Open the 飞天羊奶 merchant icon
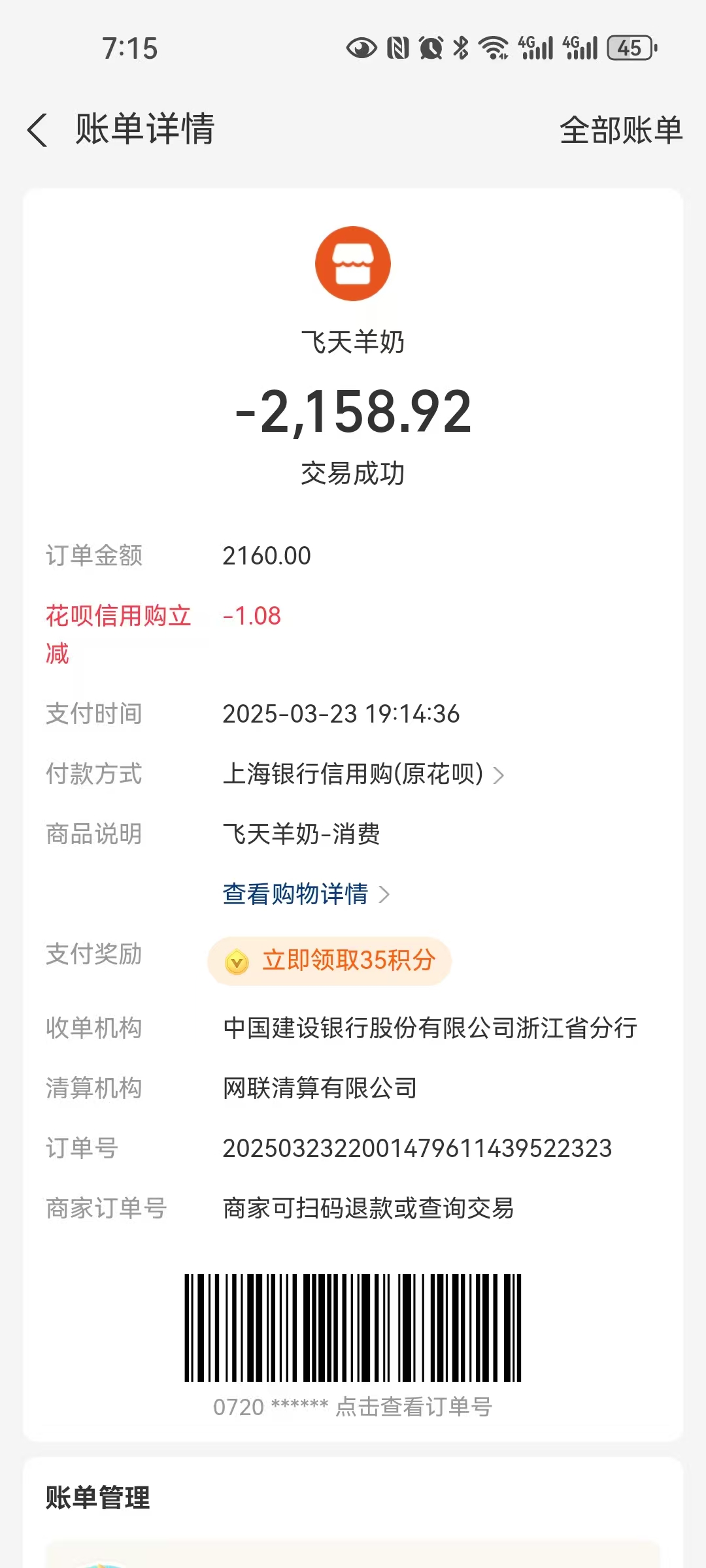The height and width of the screenshot is (1568, 706). [x=353, y=264]
